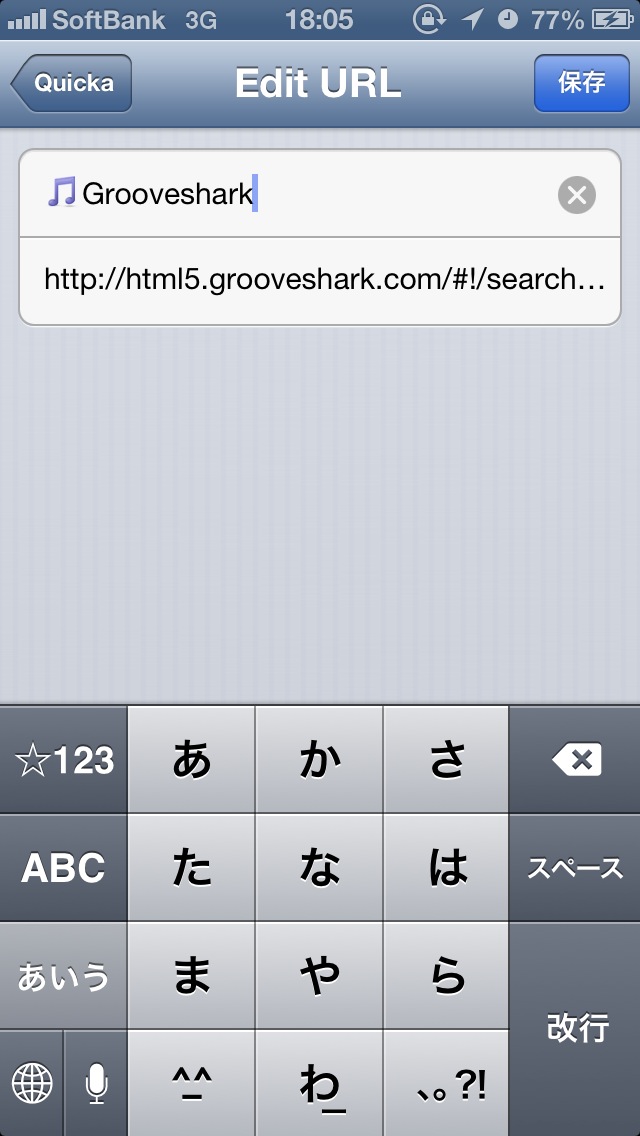Switch keyboard to ABC mode
The width and height of the screenshot is (640, 1136).
coord(63,868)
